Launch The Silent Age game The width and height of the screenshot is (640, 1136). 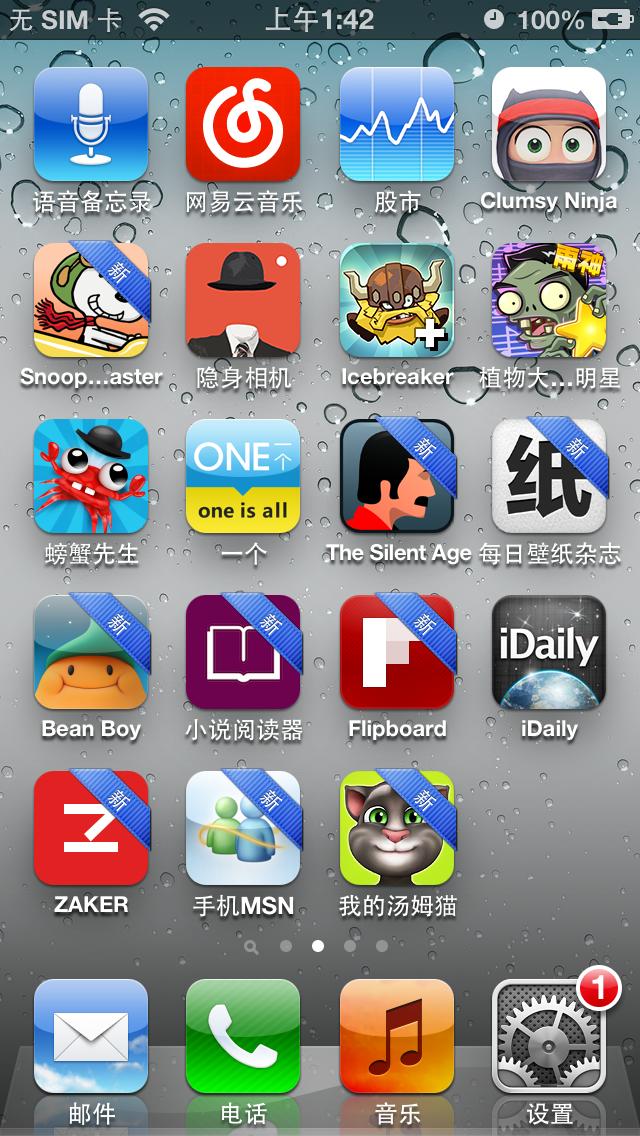[x=397, y=476]
